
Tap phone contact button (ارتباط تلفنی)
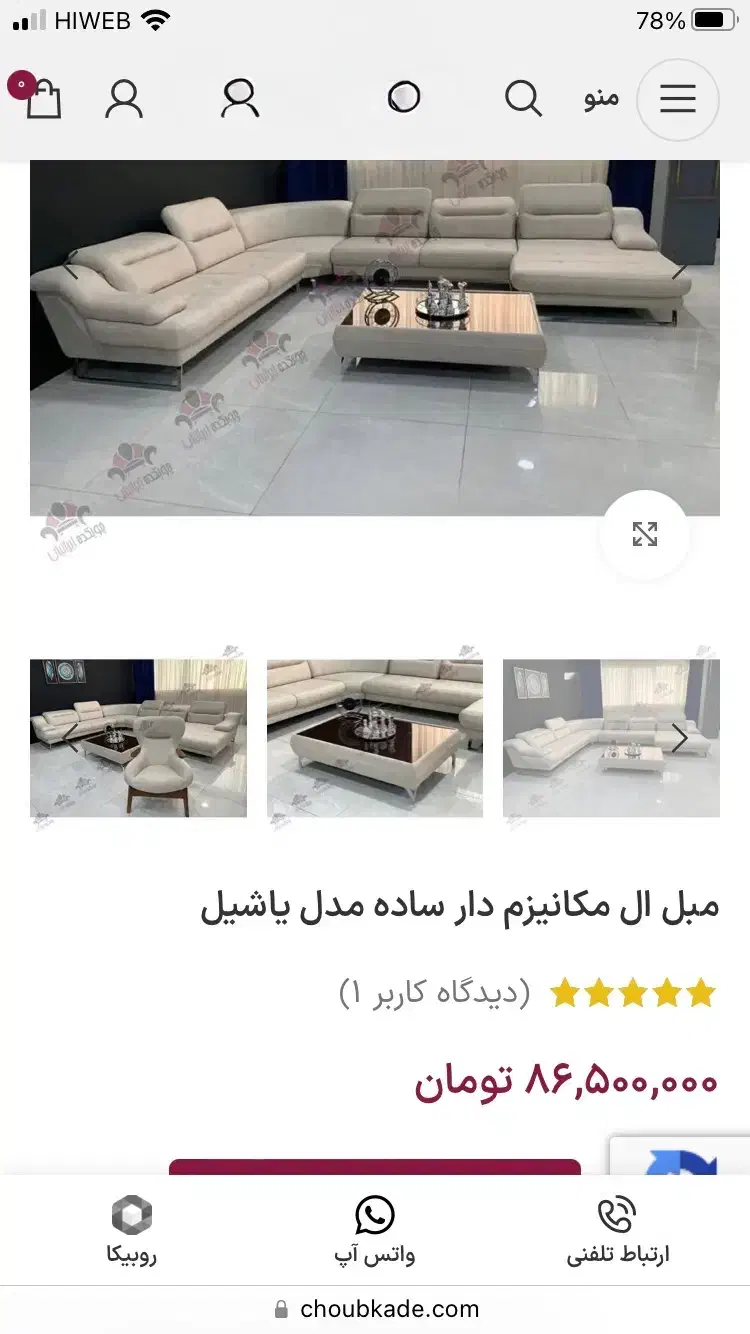(618, 1232)
